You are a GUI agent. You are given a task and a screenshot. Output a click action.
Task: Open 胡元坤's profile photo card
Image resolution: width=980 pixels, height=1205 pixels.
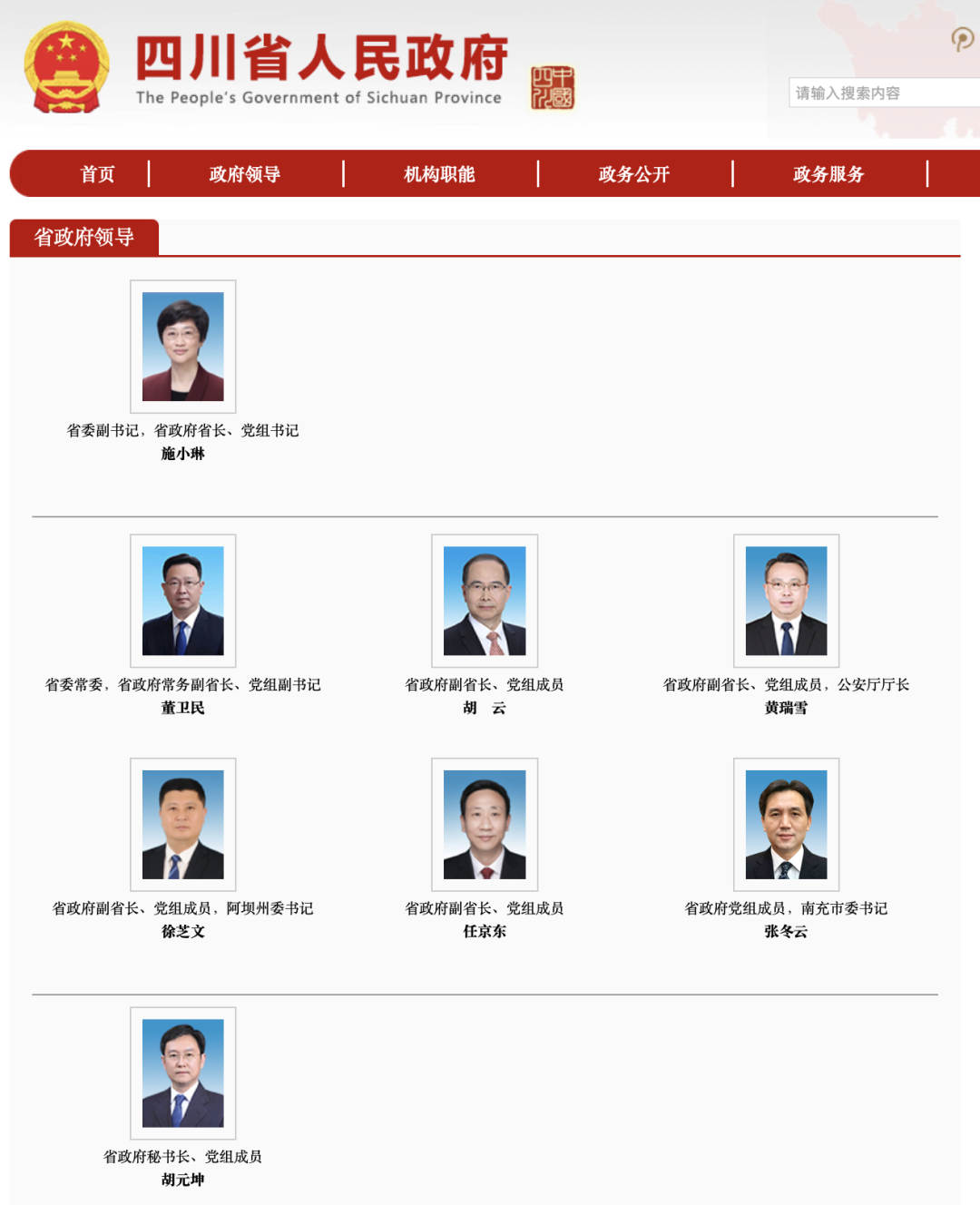pyautogui.click(x=183, y=1073)
